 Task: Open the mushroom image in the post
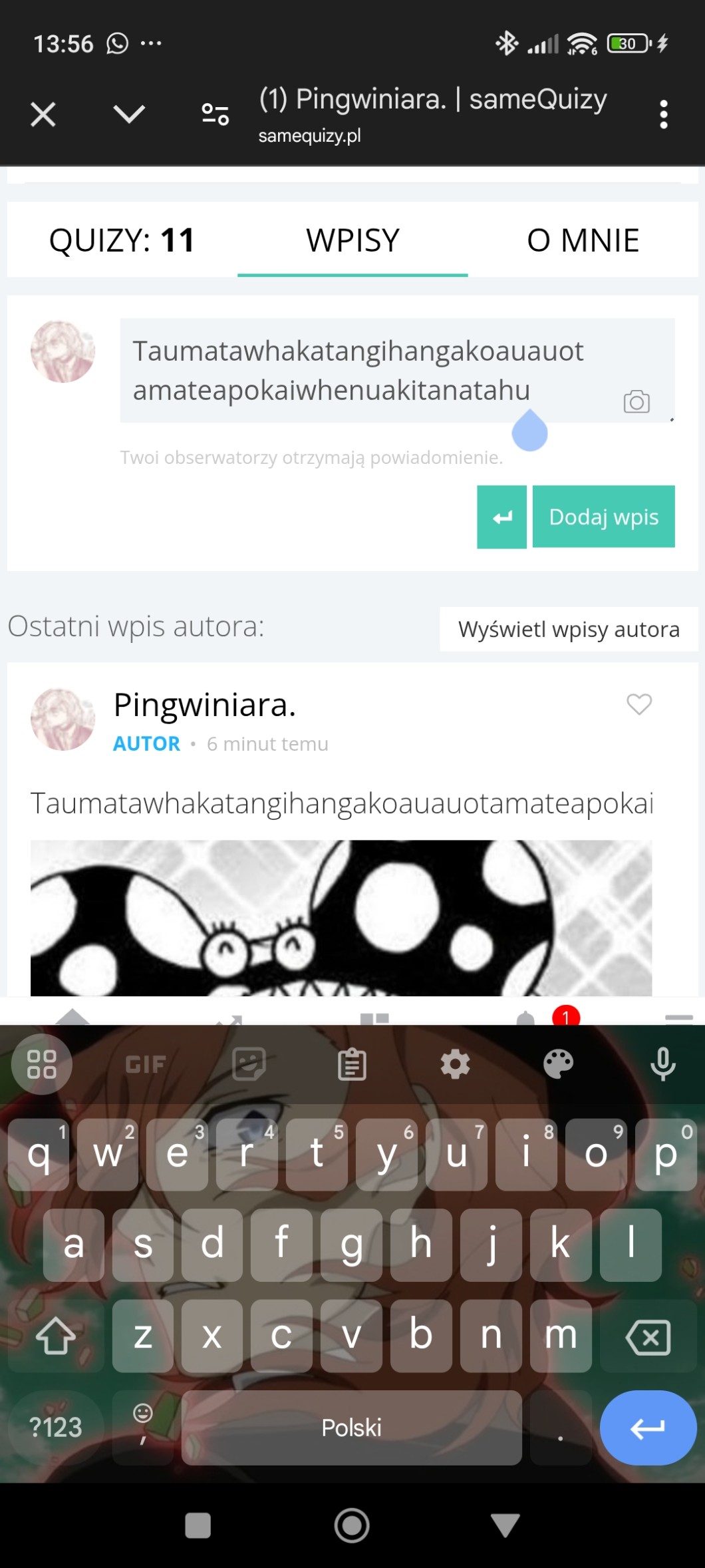341,917
